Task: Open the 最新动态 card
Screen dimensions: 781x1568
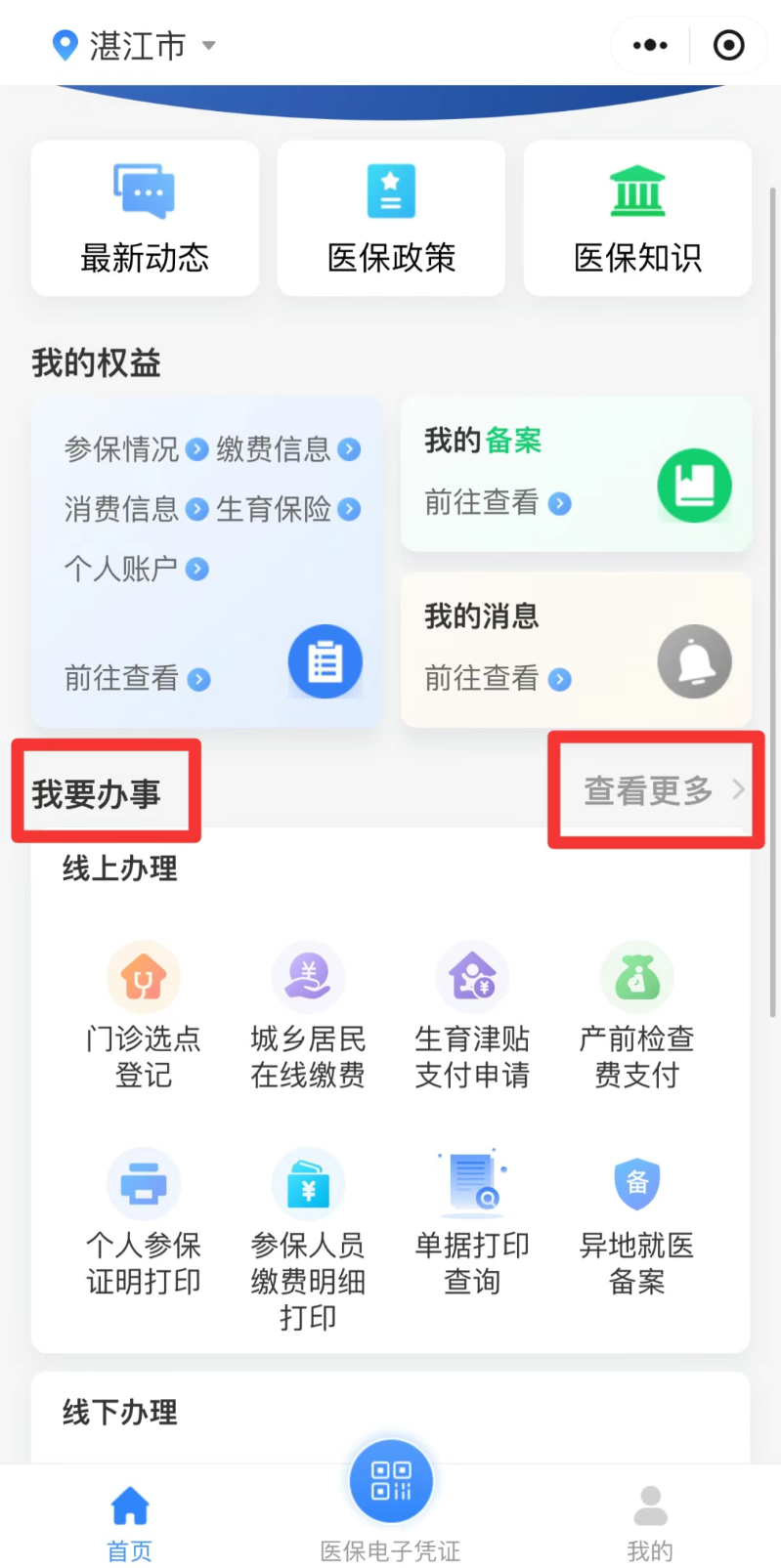Action: [x=145, y=219]
